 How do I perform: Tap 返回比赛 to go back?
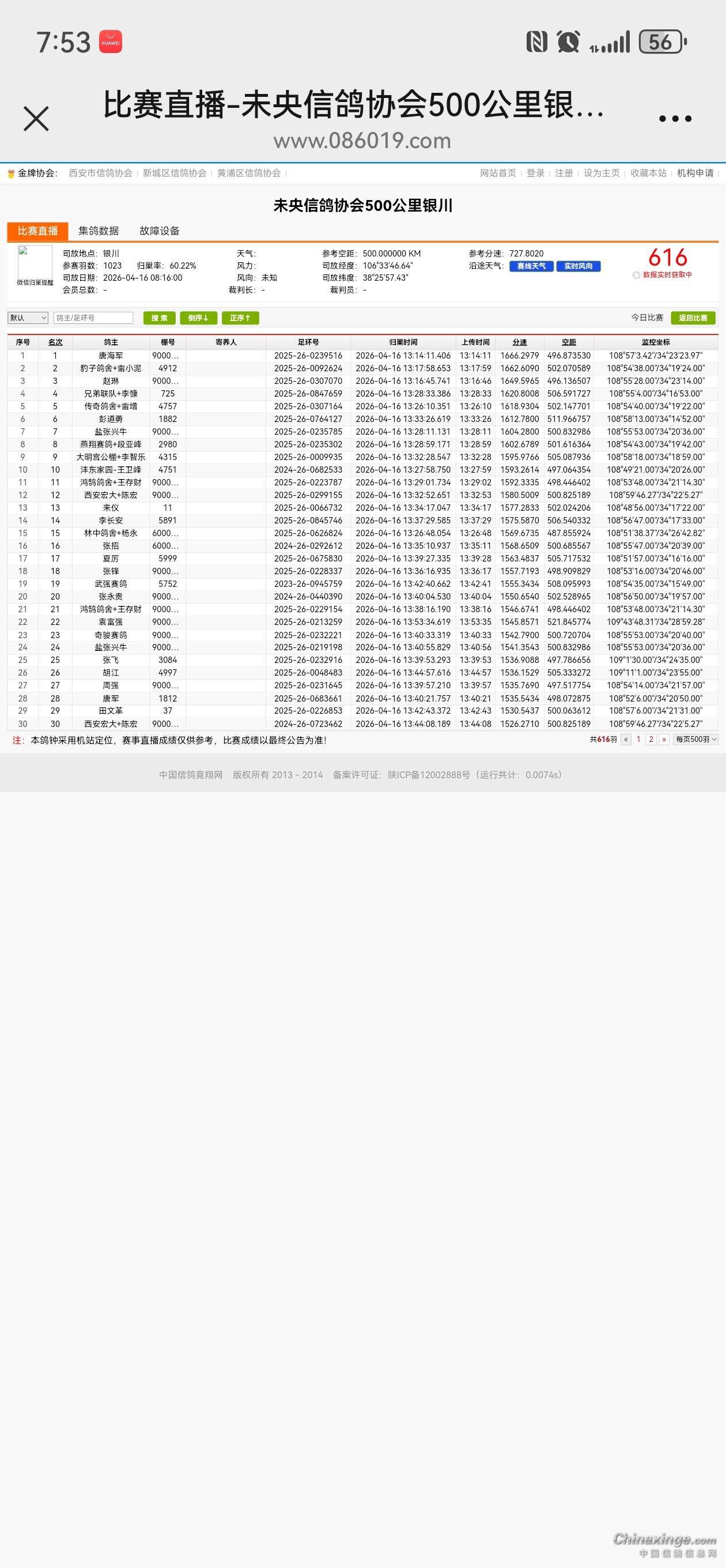pos(693,318)
